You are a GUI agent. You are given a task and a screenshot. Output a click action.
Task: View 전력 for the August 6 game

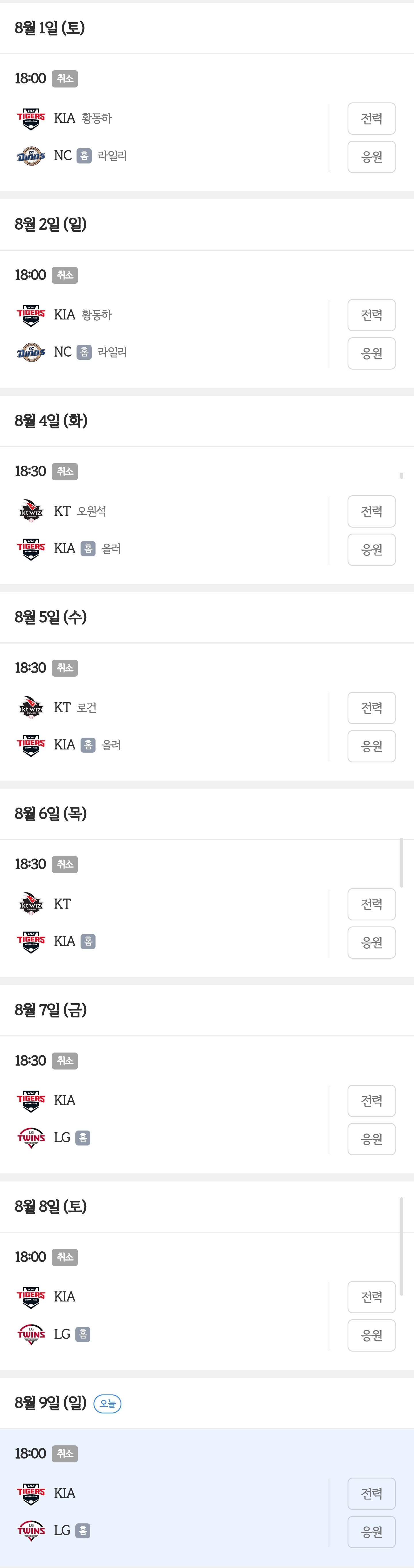(371, 905)
